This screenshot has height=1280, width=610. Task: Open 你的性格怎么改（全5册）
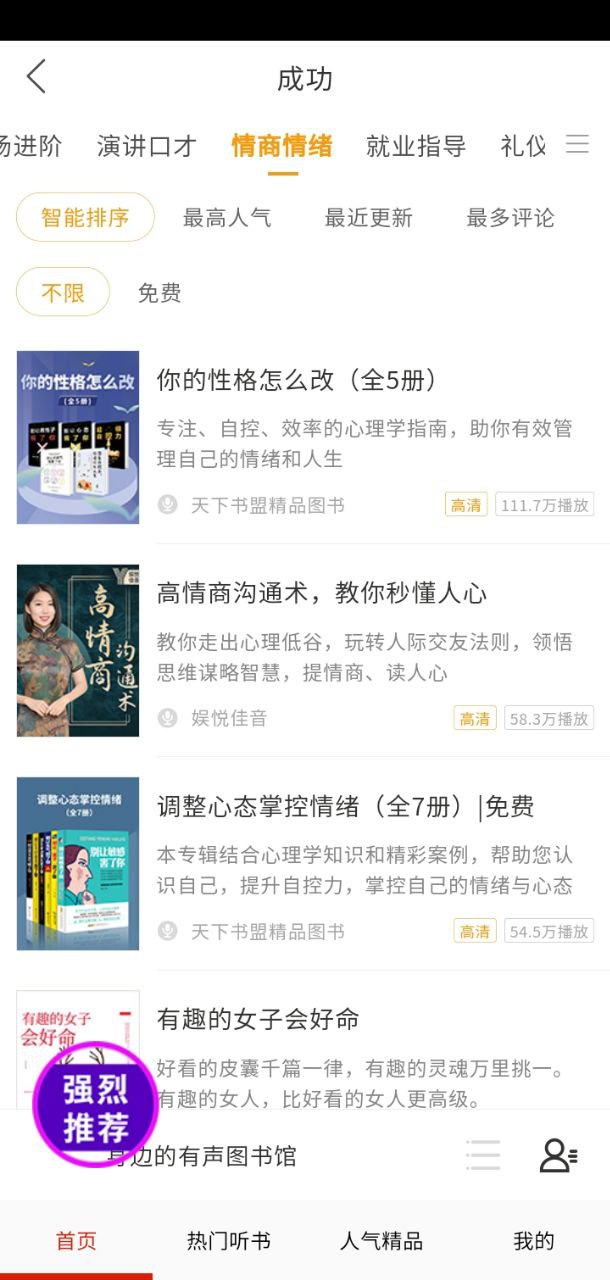point(298,380)
